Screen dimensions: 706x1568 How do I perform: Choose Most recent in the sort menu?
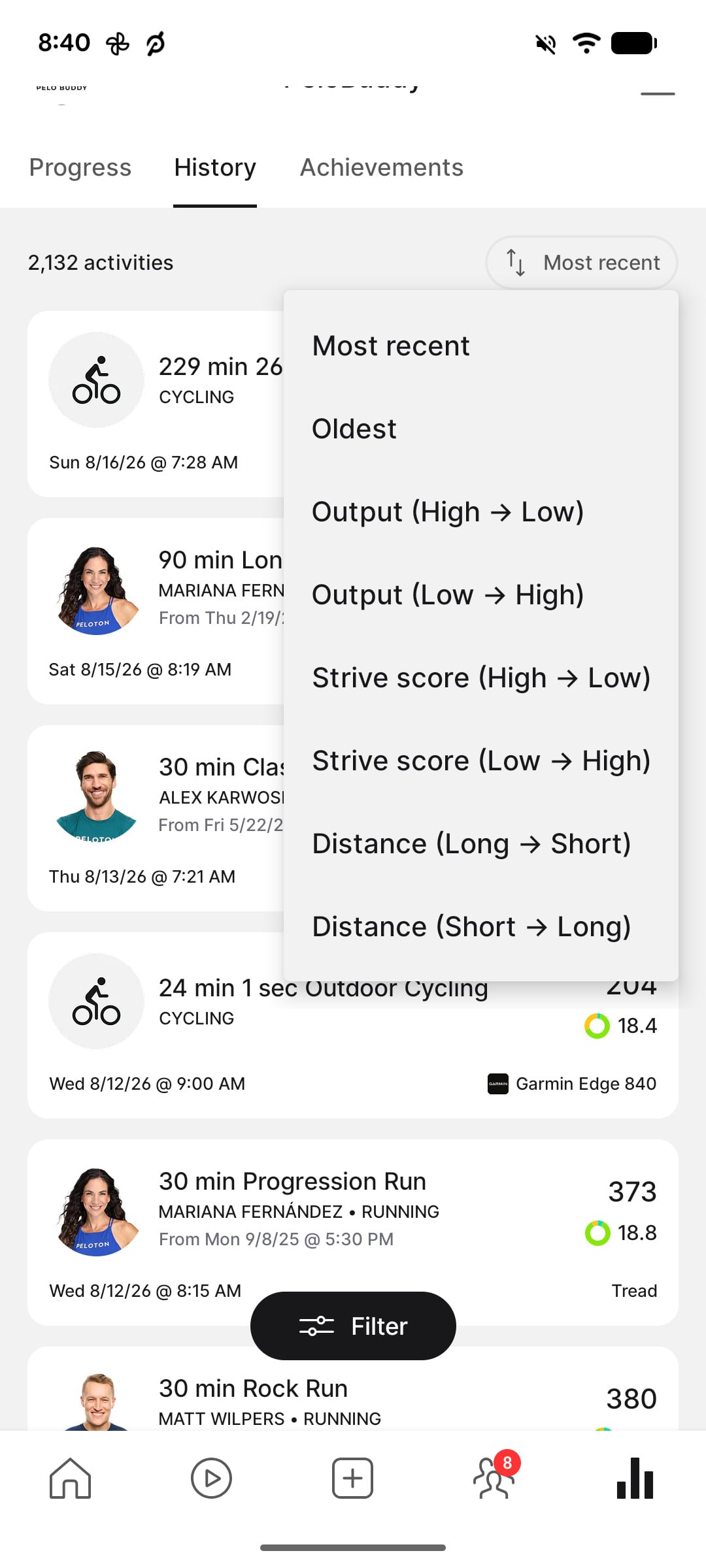click(481, 346)
